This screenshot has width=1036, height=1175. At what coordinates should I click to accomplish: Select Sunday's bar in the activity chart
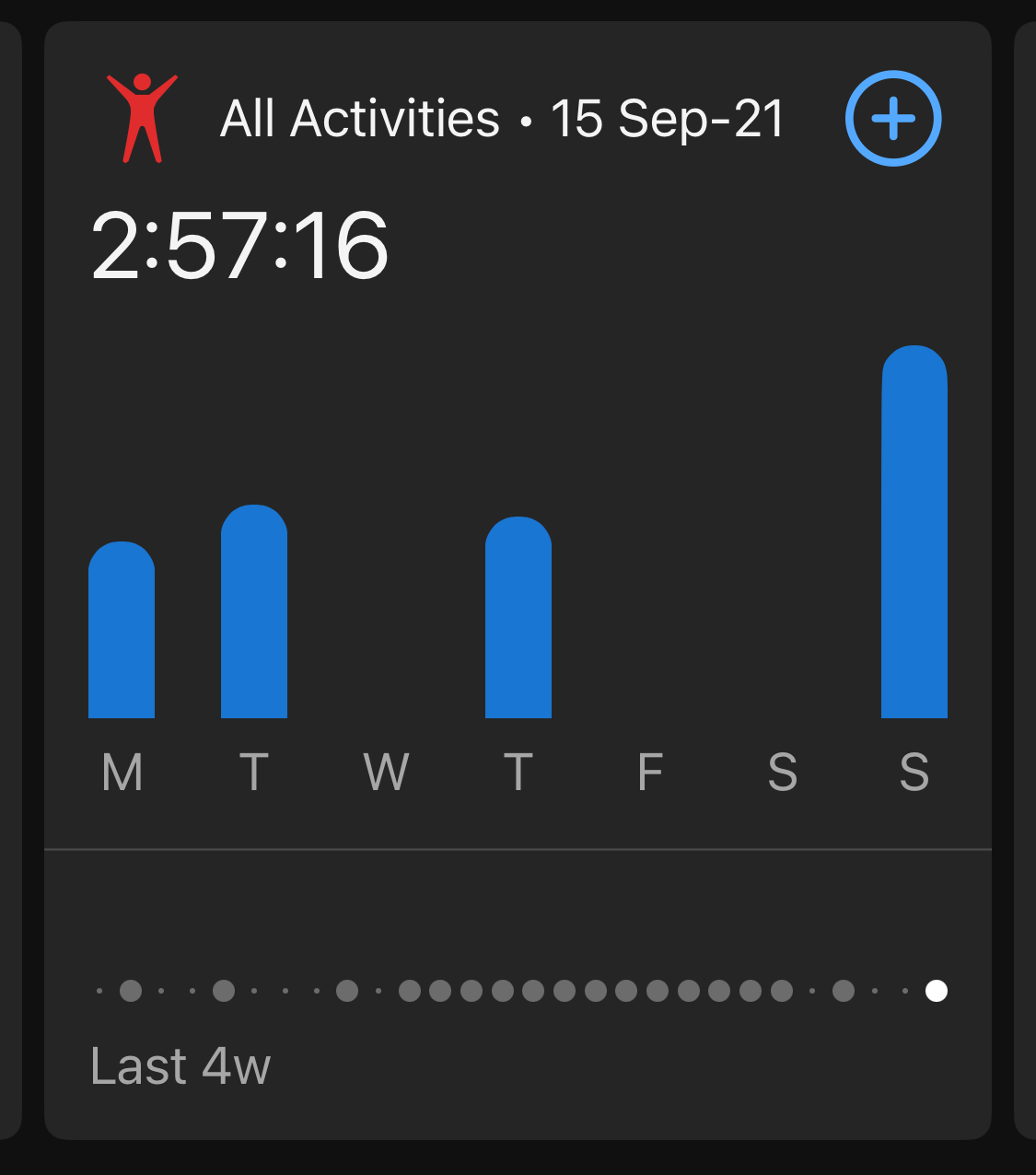click(914, 534)
